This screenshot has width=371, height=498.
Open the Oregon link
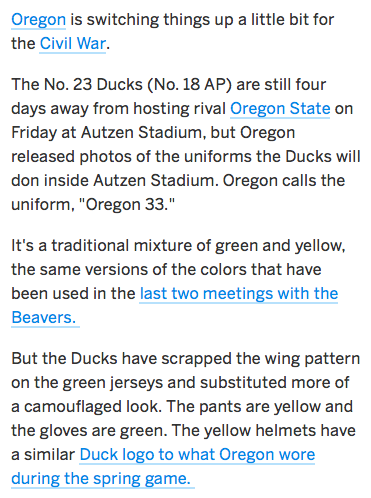[x=38, y=20]
